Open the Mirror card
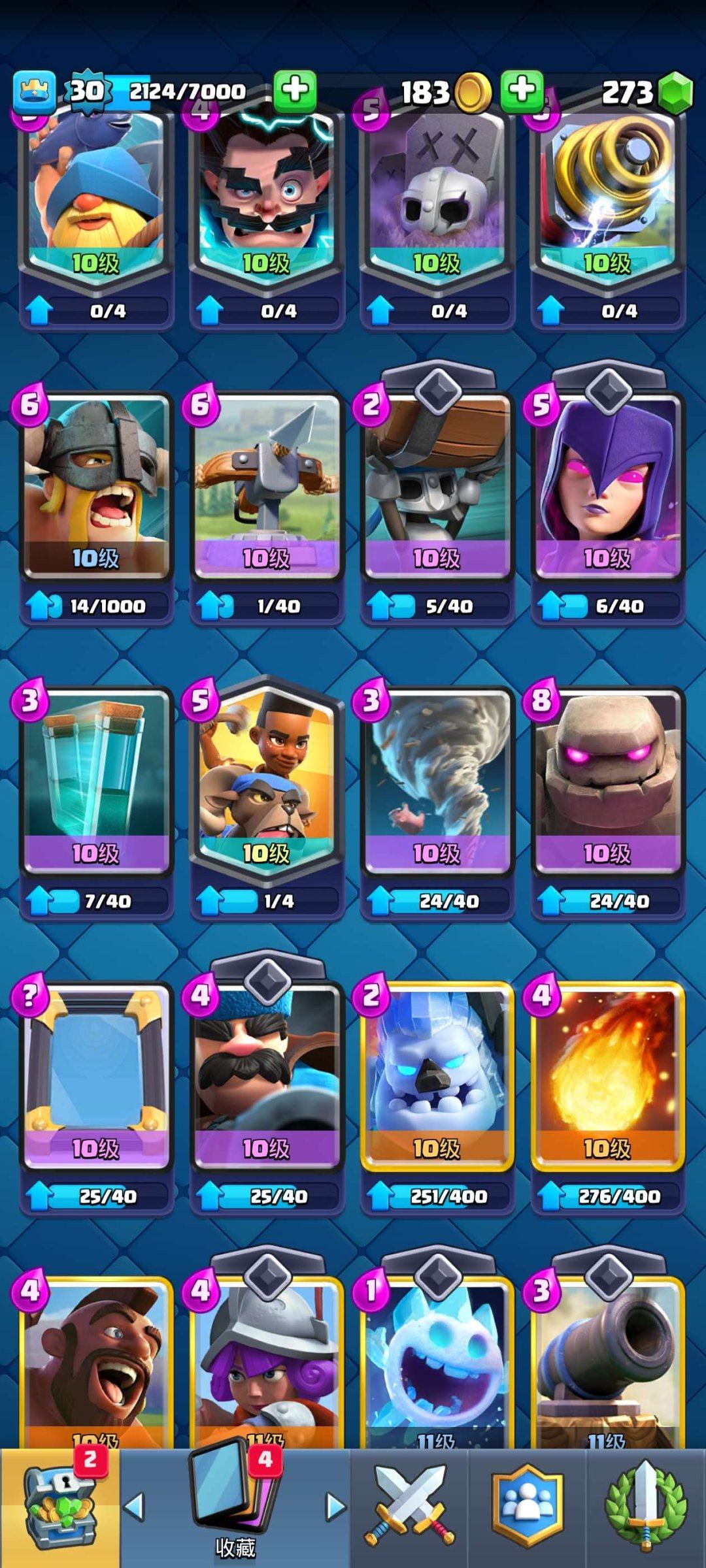This screenshot has height=1568, width=706. 96,1075
